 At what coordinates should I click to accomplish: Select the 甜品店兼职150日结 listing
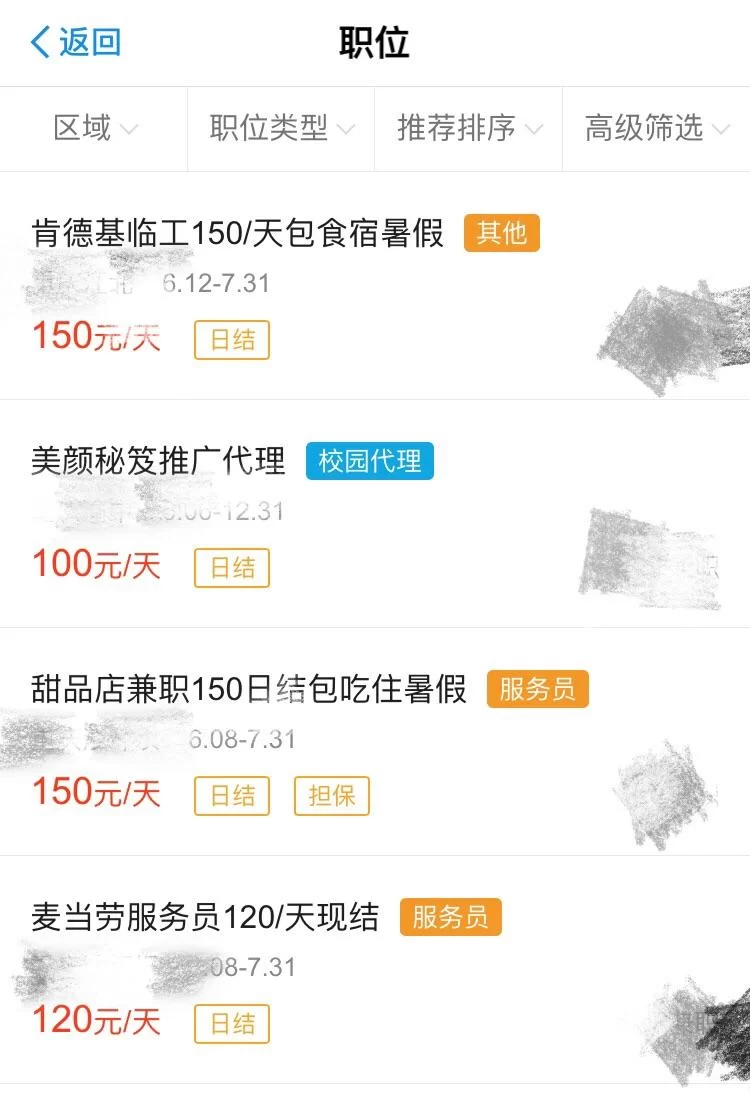[x=249, y=689]
